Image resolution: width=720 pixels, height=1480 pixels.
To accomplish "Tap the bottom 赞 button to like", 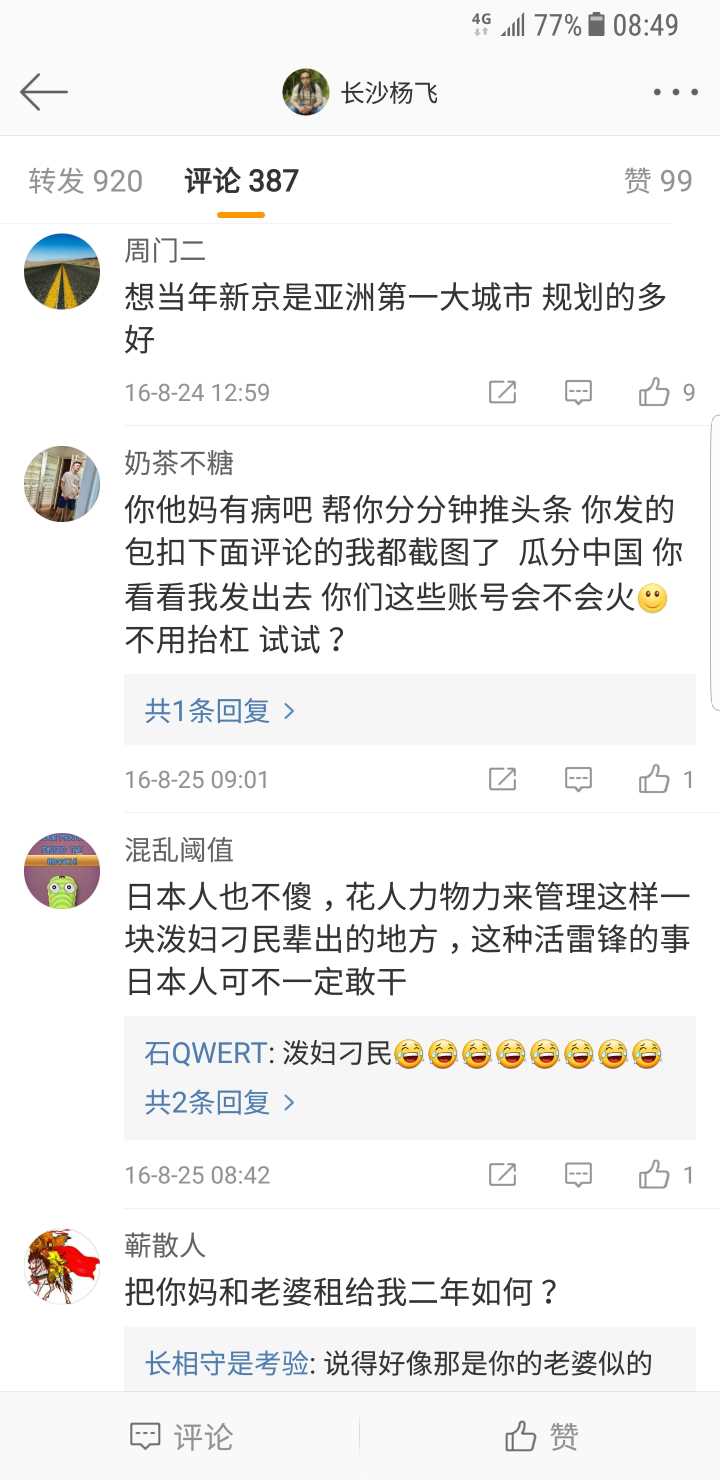I will tap(541, 1437).
